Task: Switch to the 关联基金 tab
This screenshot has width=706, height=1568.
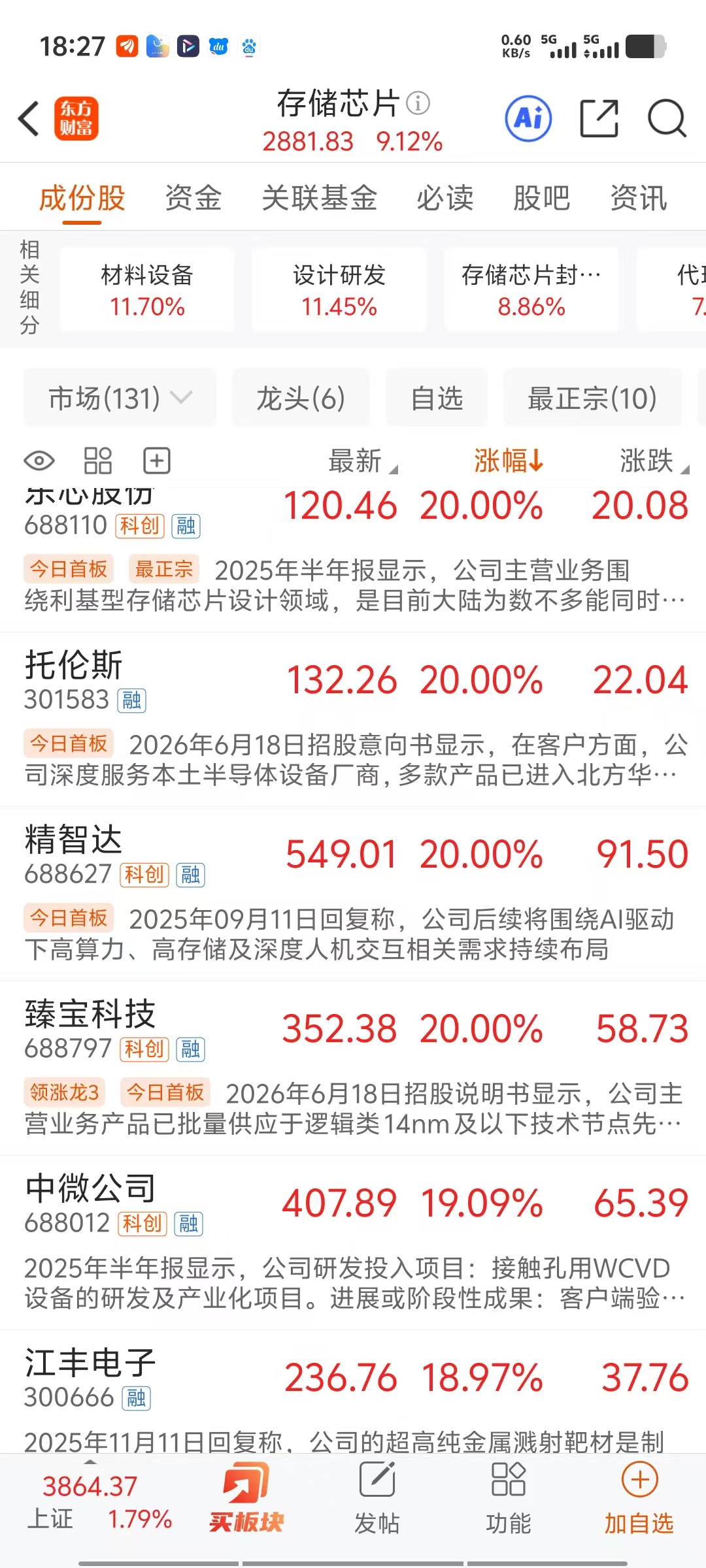Action: (x=320, y=198)
